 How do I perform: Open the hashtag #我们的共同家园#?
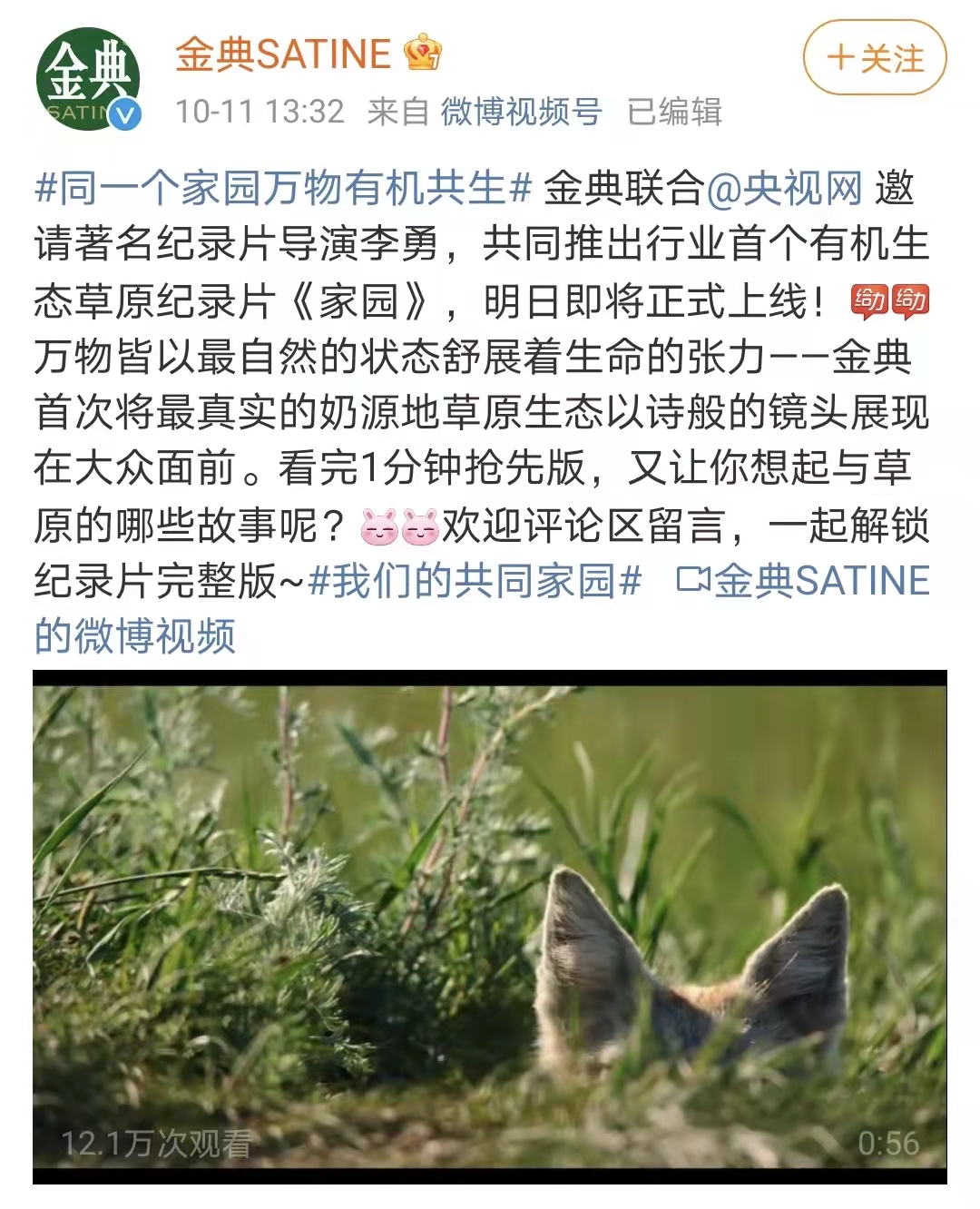pyautogui.click(x=475, y=581)
